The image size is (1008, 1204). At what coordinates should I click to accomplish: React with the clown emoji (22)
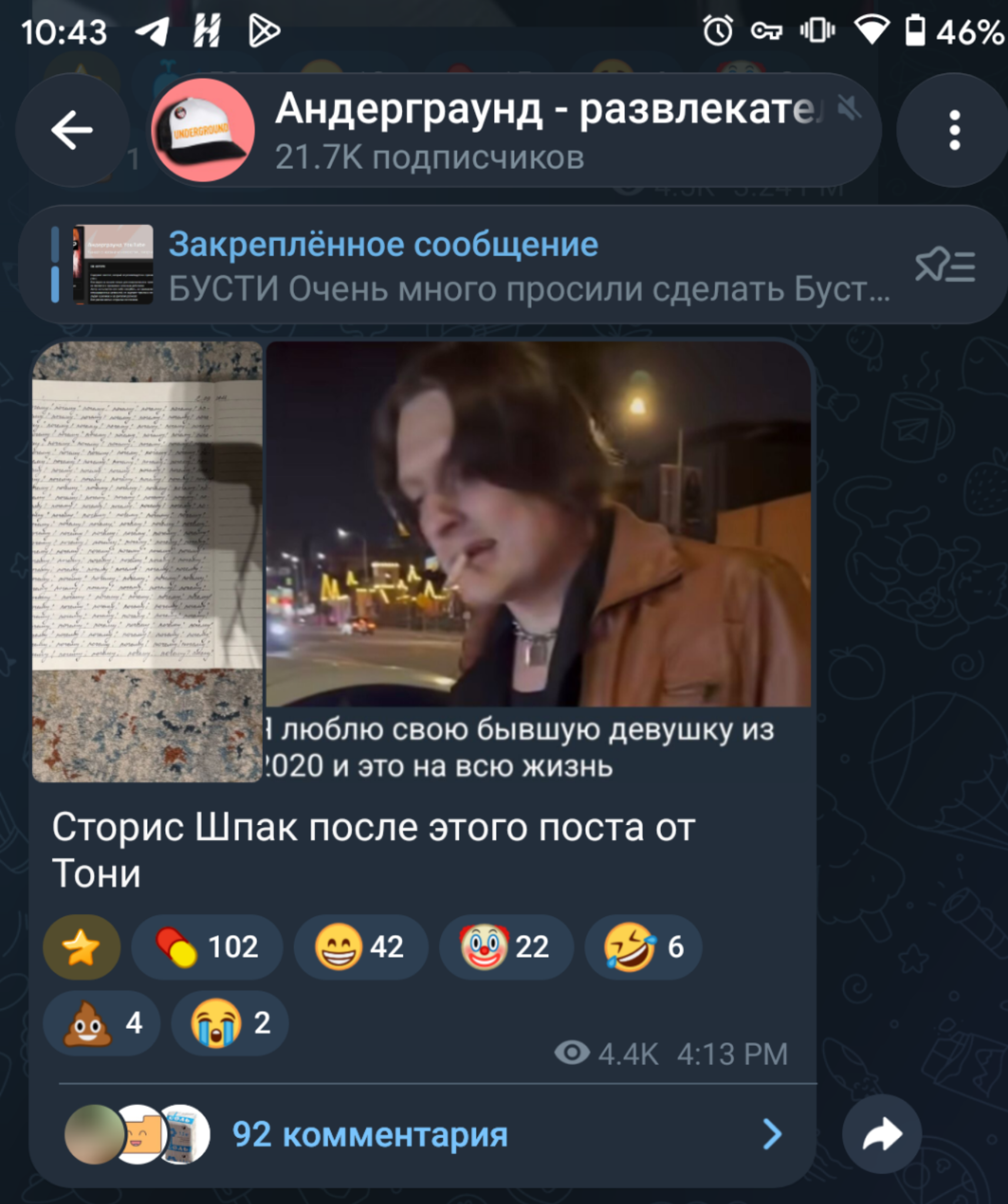(506, 947)
